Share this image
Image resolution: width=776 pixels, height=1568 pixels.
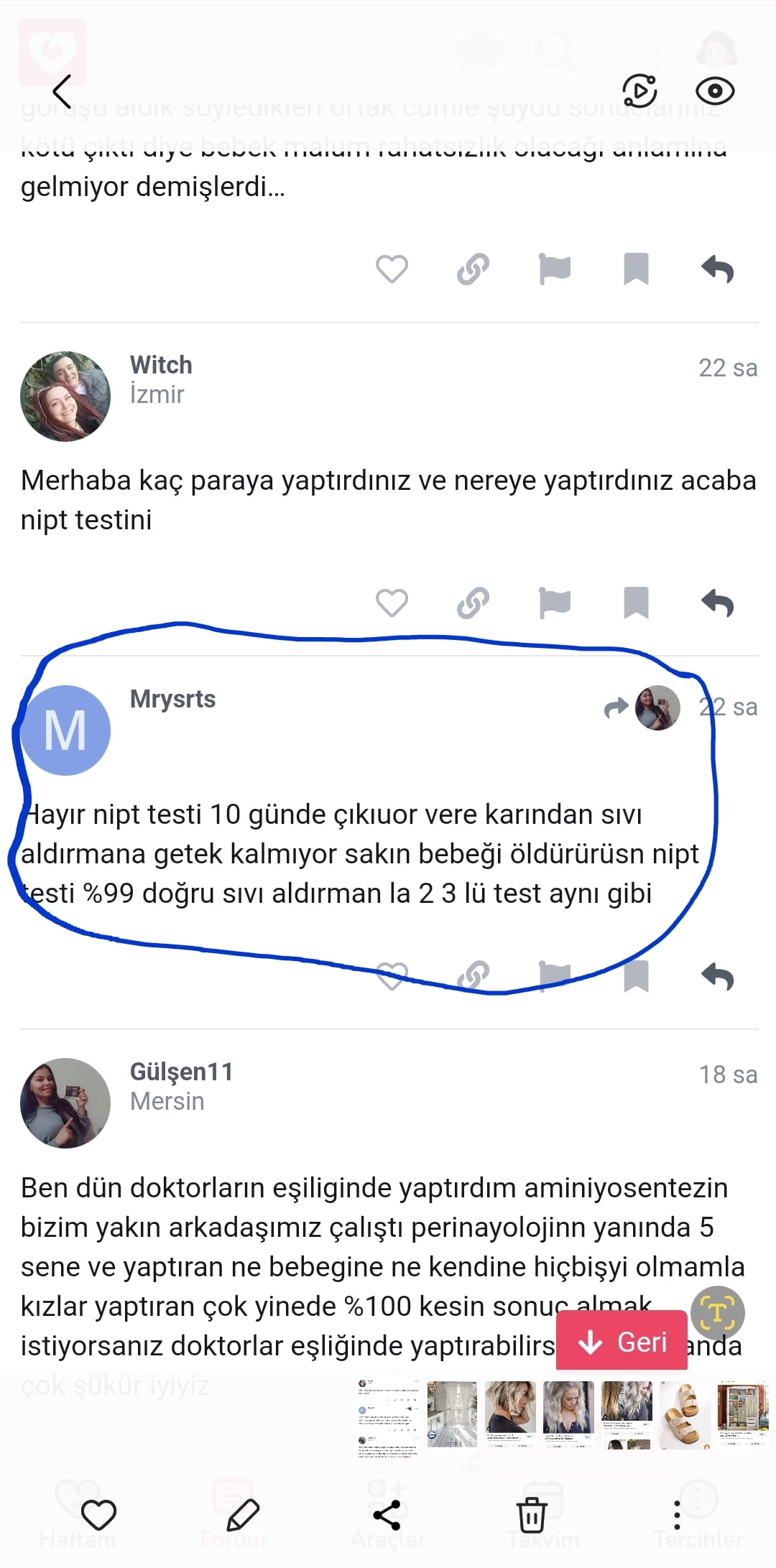pos(387,1515)
